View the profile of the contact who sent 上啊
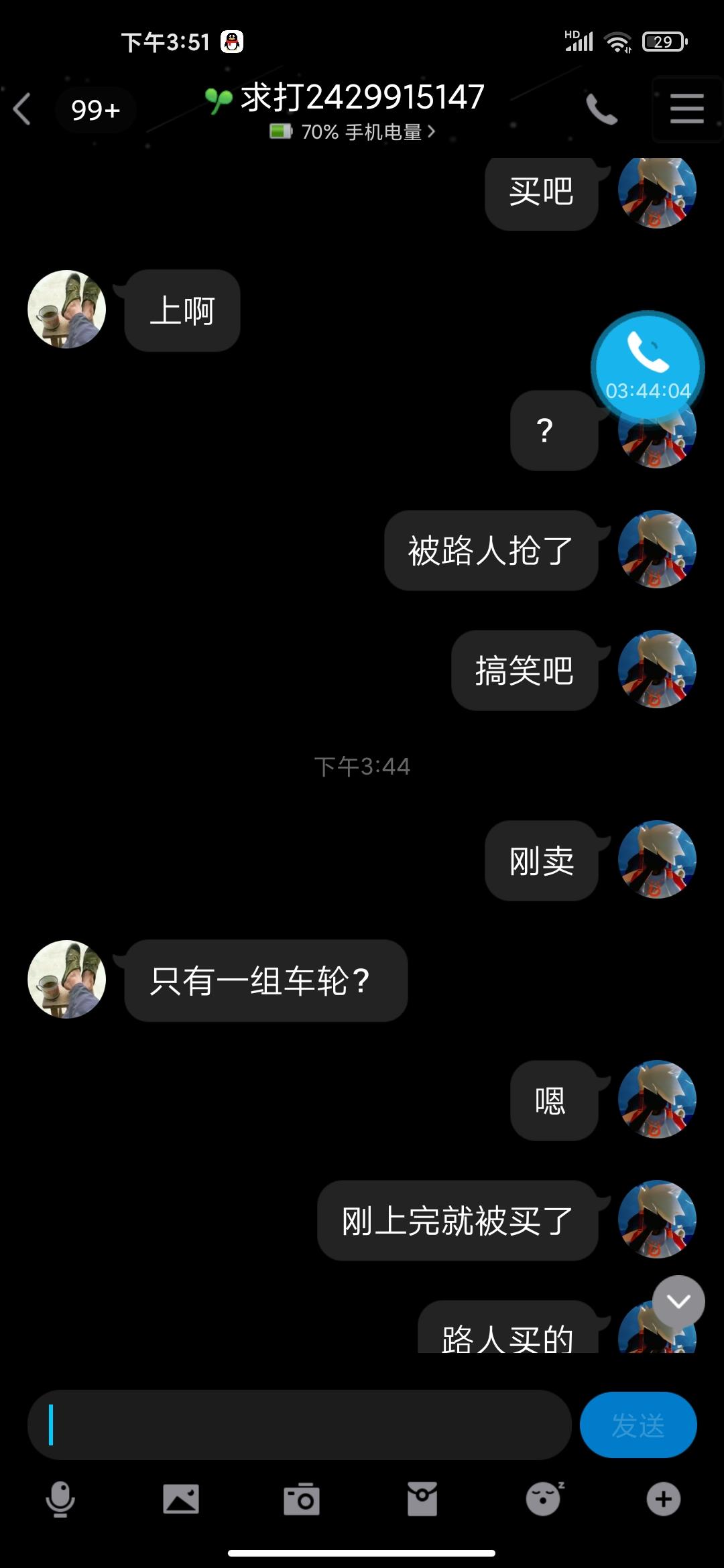Screen dimensions: 724x1568 coord(67,310)
